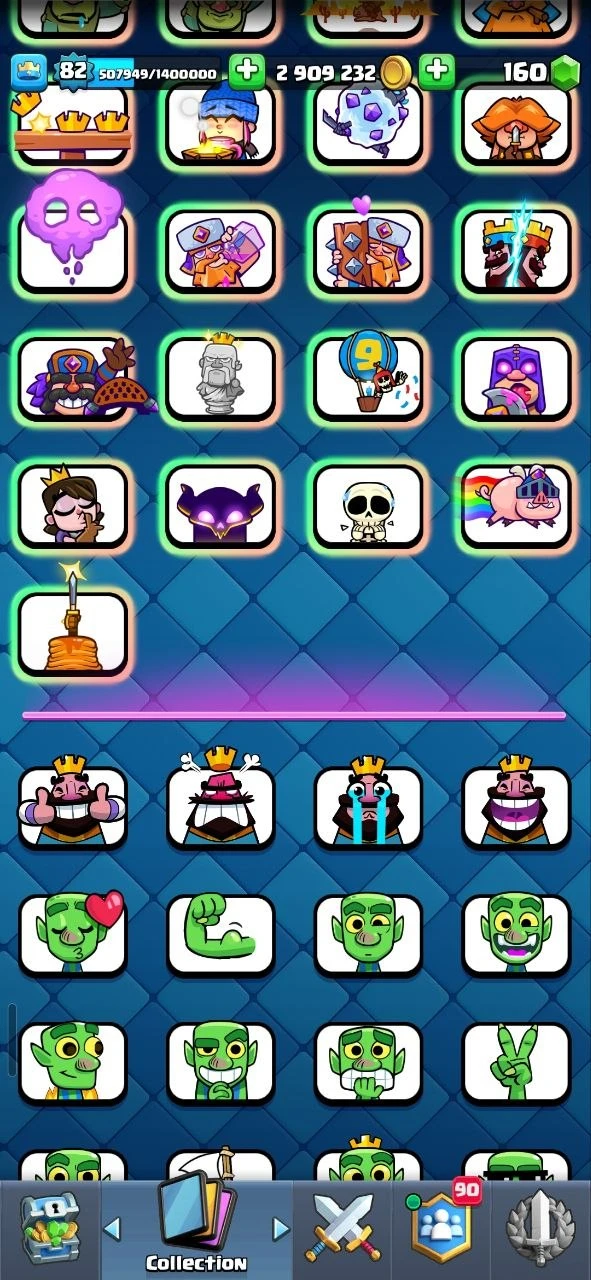This screenshot has width=591, height=1280.
Task: Select the green flexing arm emote
Action: pyautogui.click(x=220, y=934)
